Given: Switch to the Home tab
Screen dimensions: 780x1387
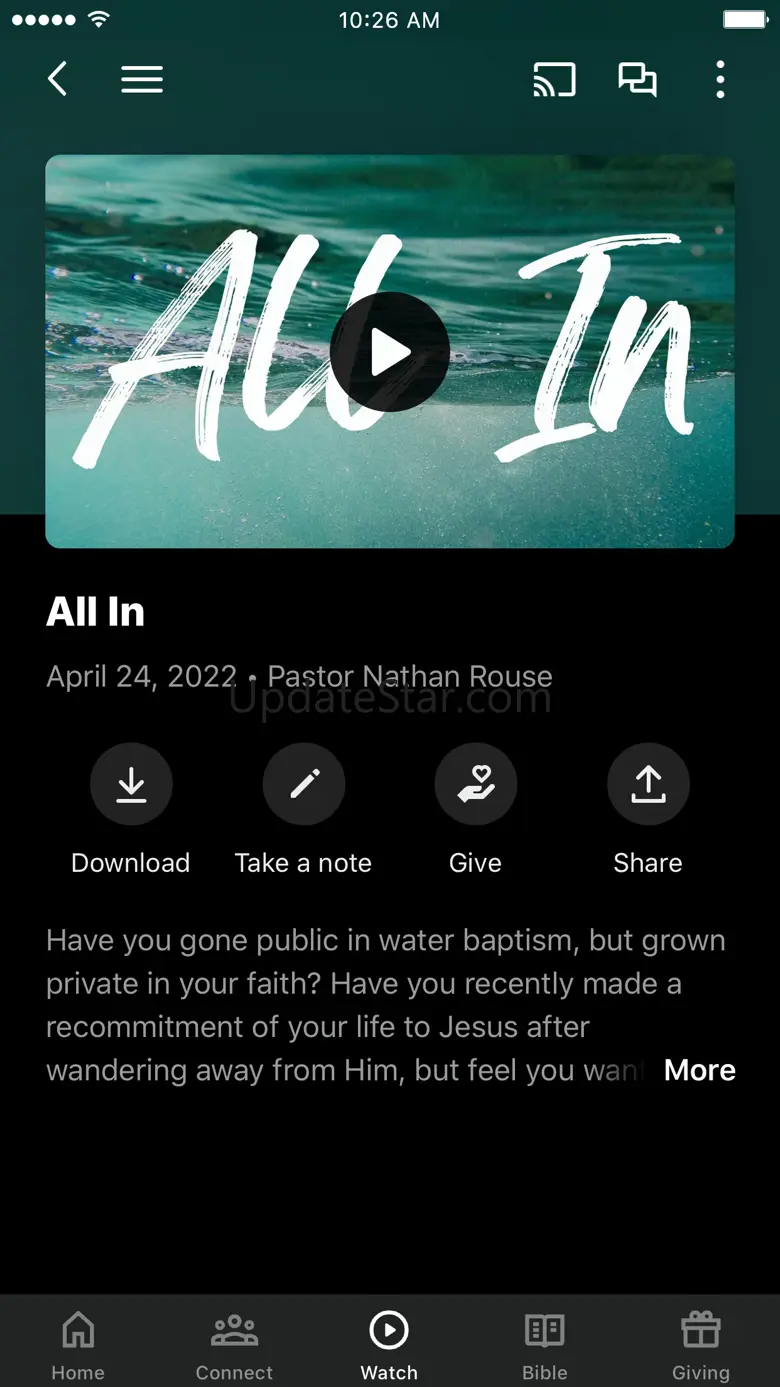Looking at the screenshot, I should pos(78,1344).
